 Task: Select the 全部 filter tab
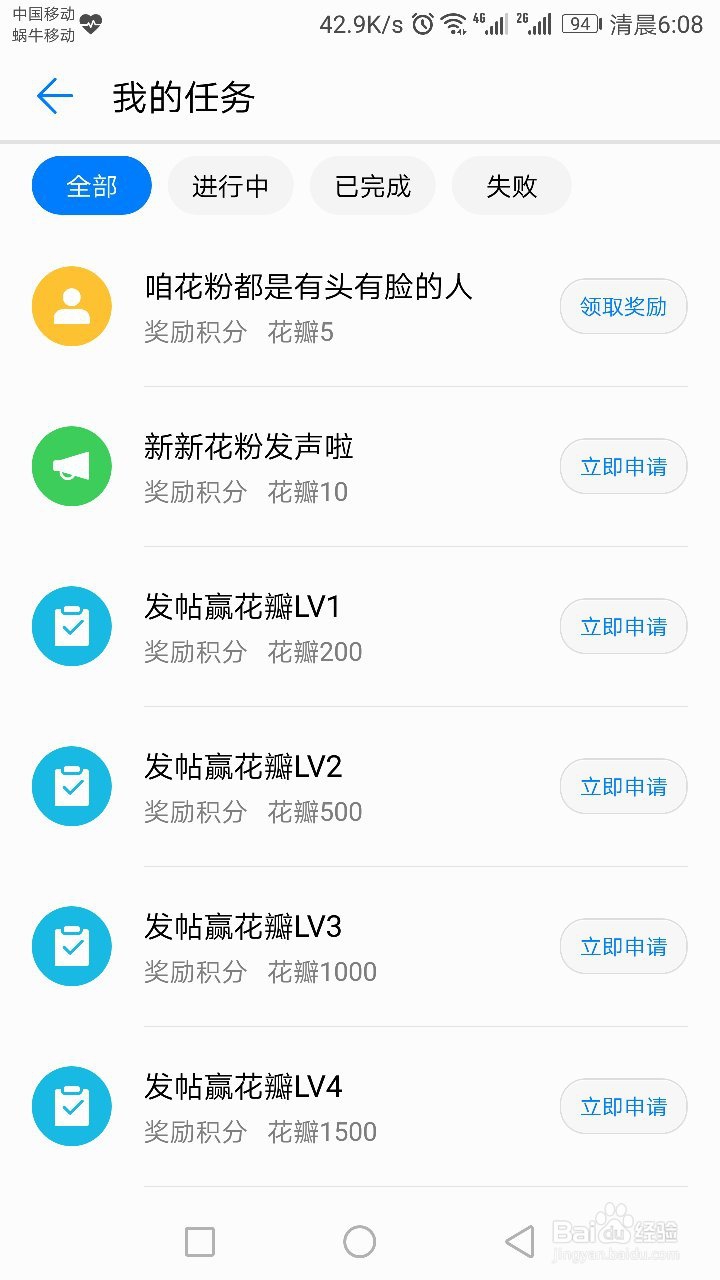point(92,186)
